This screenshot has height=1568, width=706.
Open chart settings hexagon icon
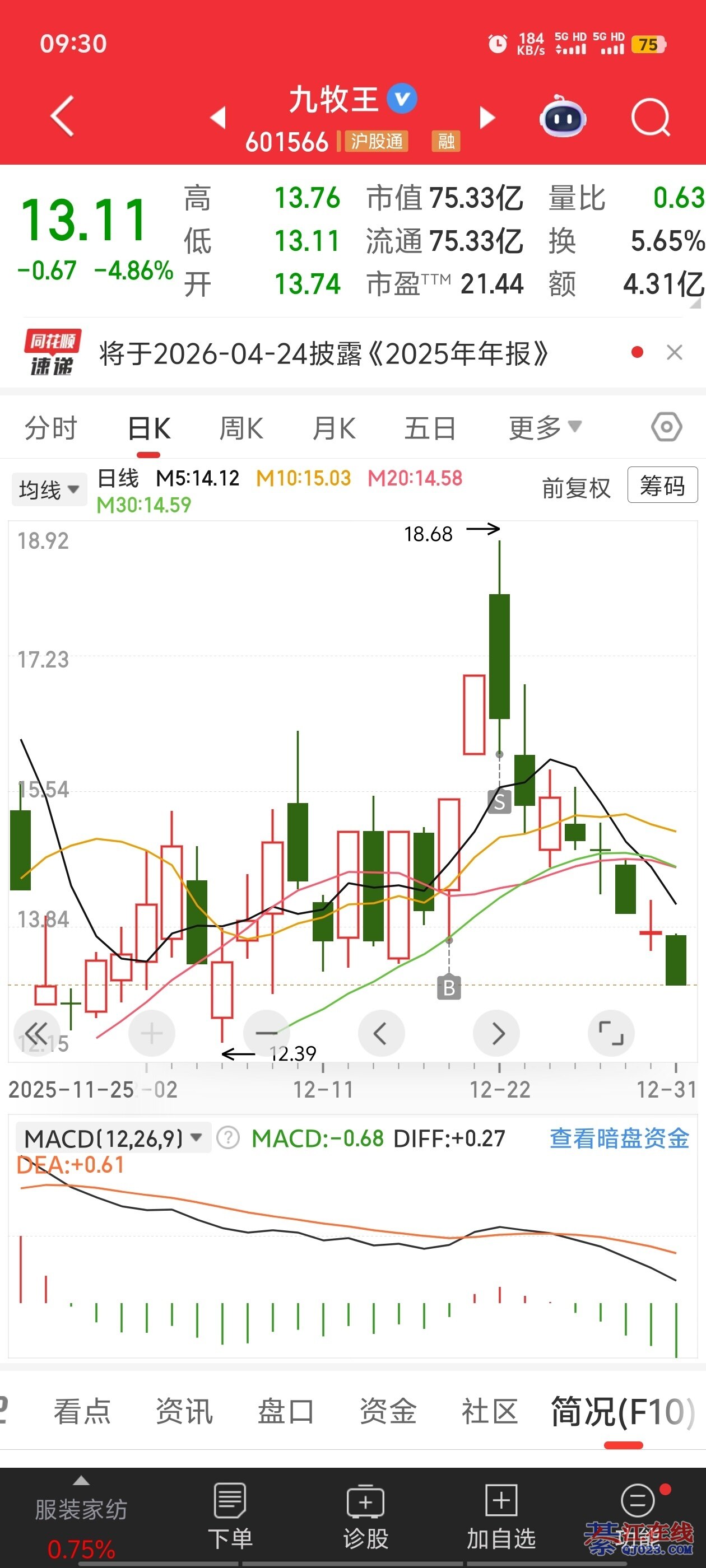[x=666, y=427]
